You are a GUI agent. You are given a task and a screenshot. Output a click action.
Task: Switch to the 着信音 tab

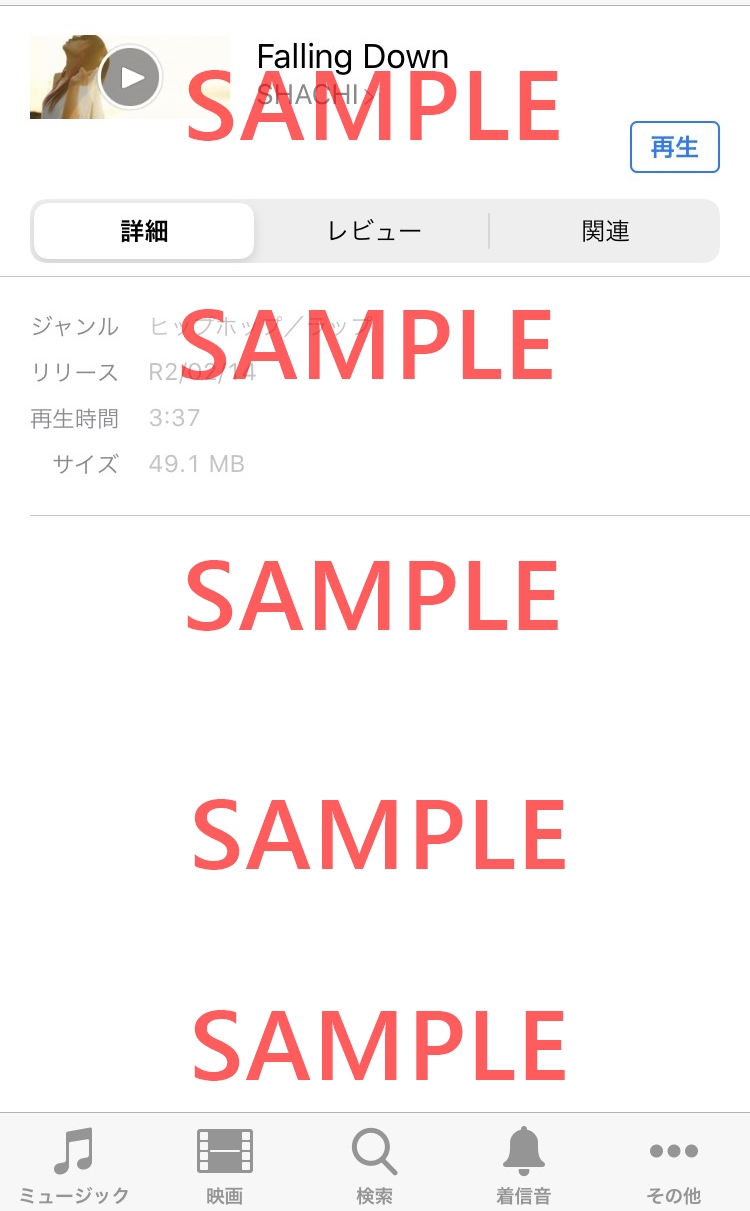[524, 1164]
